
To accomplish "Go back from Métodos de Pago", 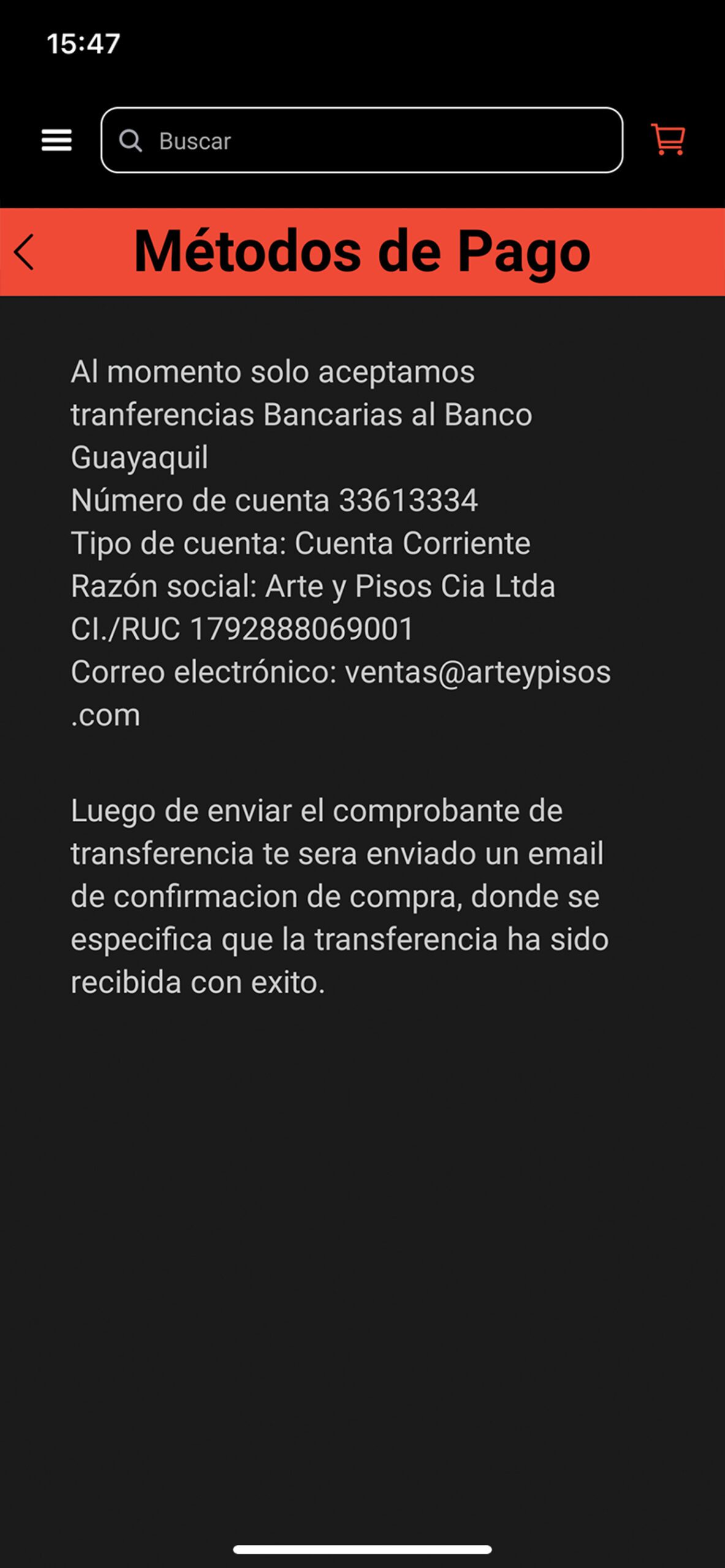I will pyautogui.click(x=25, y=252).
